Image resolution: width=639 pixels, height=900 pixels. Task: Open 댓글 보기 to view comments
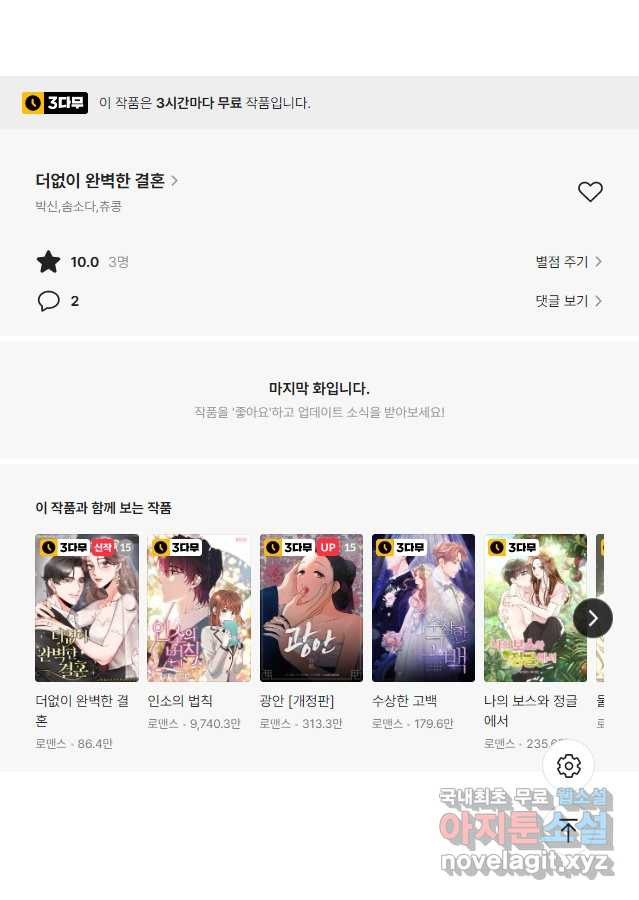[x=568, y=301]
